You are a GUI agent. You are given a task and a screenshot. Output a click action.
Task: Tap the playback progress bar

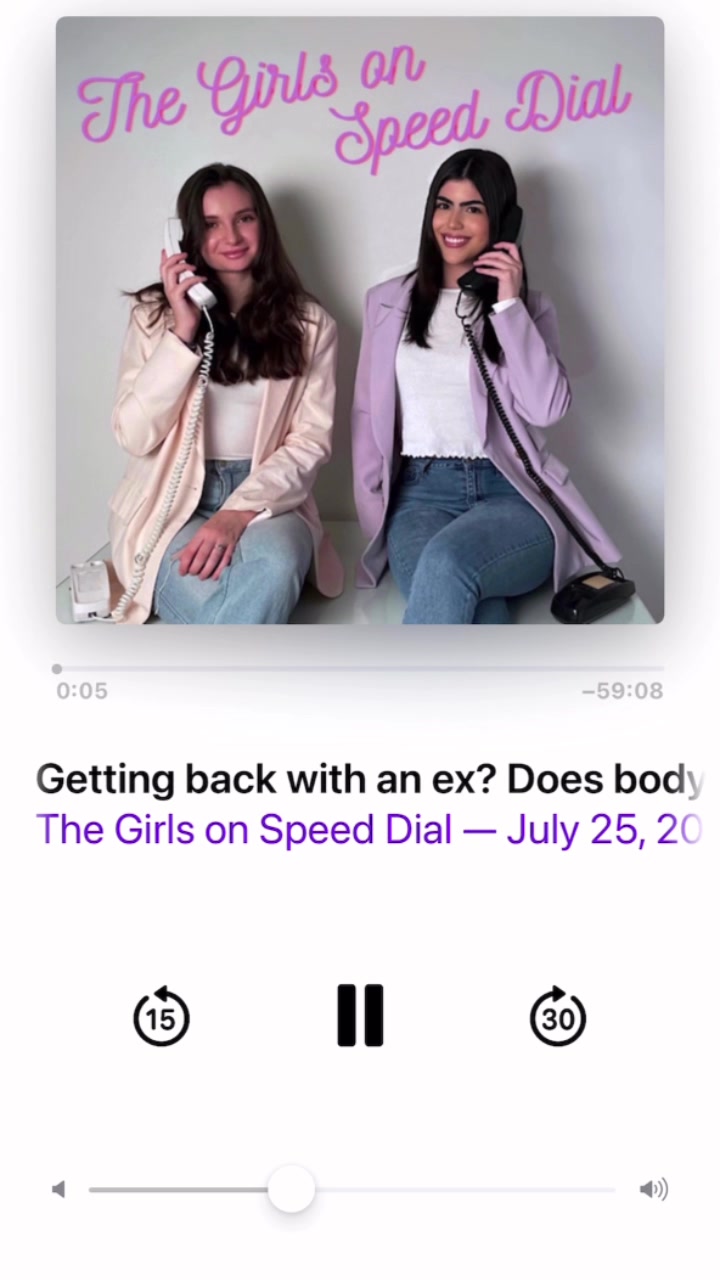[x=360, y=668]
